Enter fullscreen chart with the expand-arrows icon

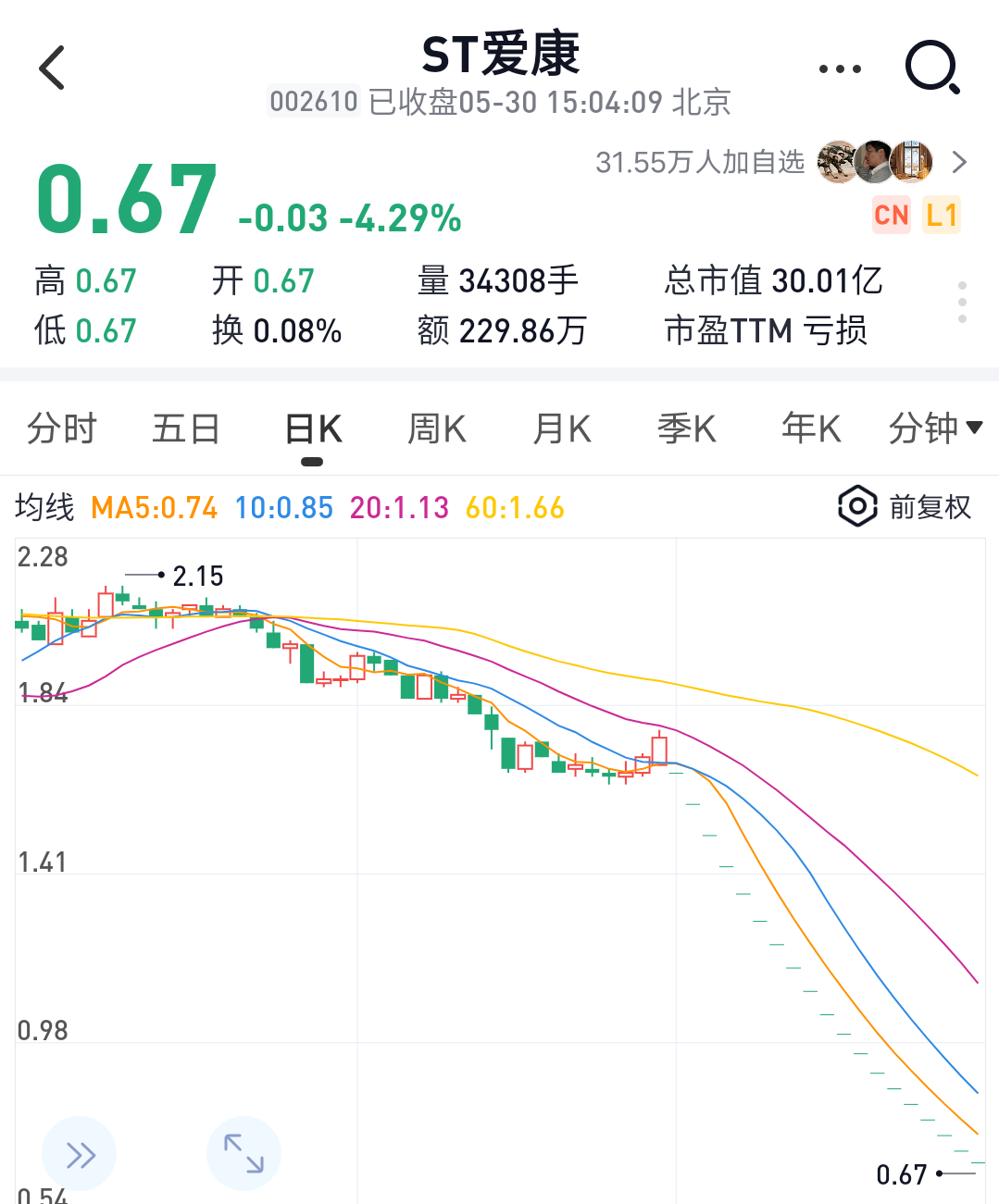[244, 1153]
